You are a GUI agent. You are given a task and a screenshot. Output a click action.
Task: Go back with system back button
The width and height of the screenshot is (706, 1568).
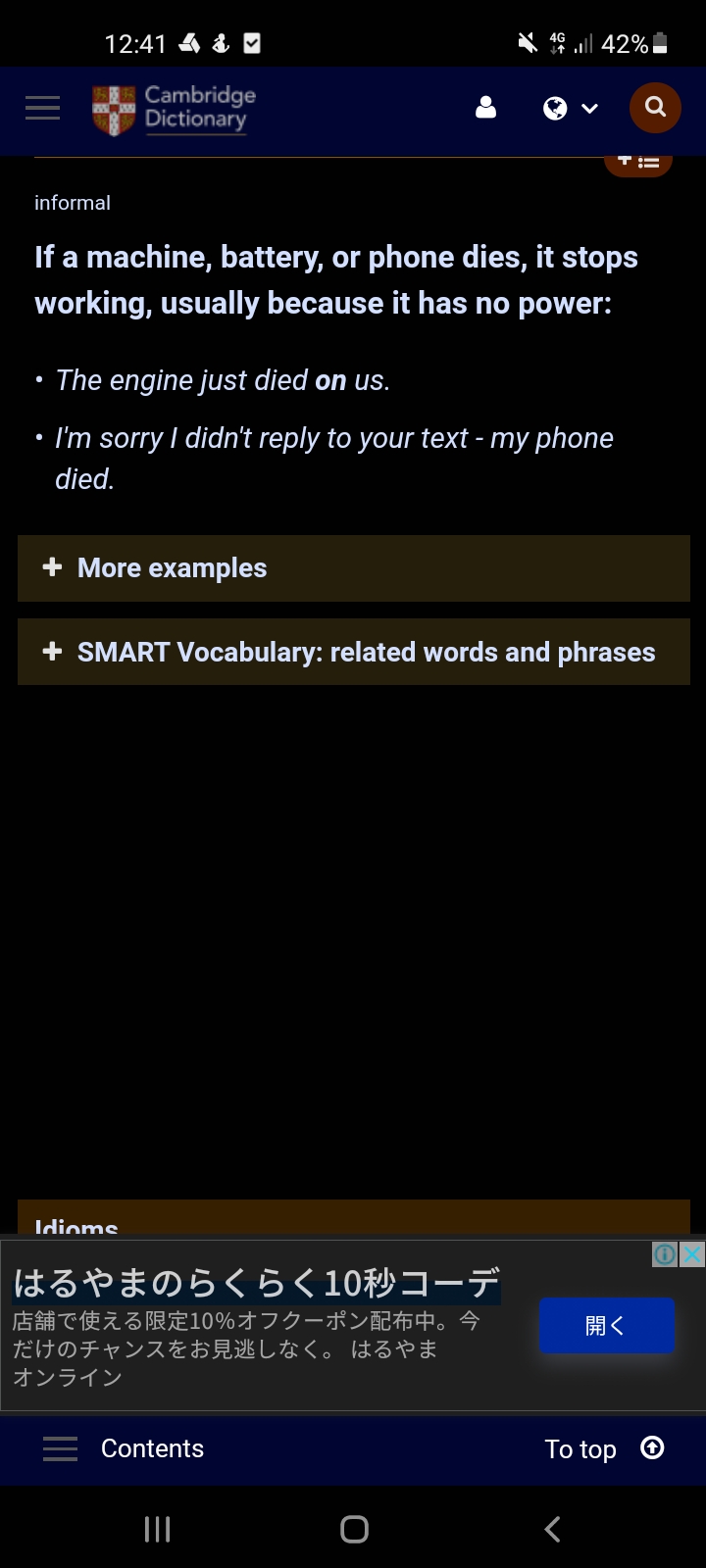click(552, 1529)
